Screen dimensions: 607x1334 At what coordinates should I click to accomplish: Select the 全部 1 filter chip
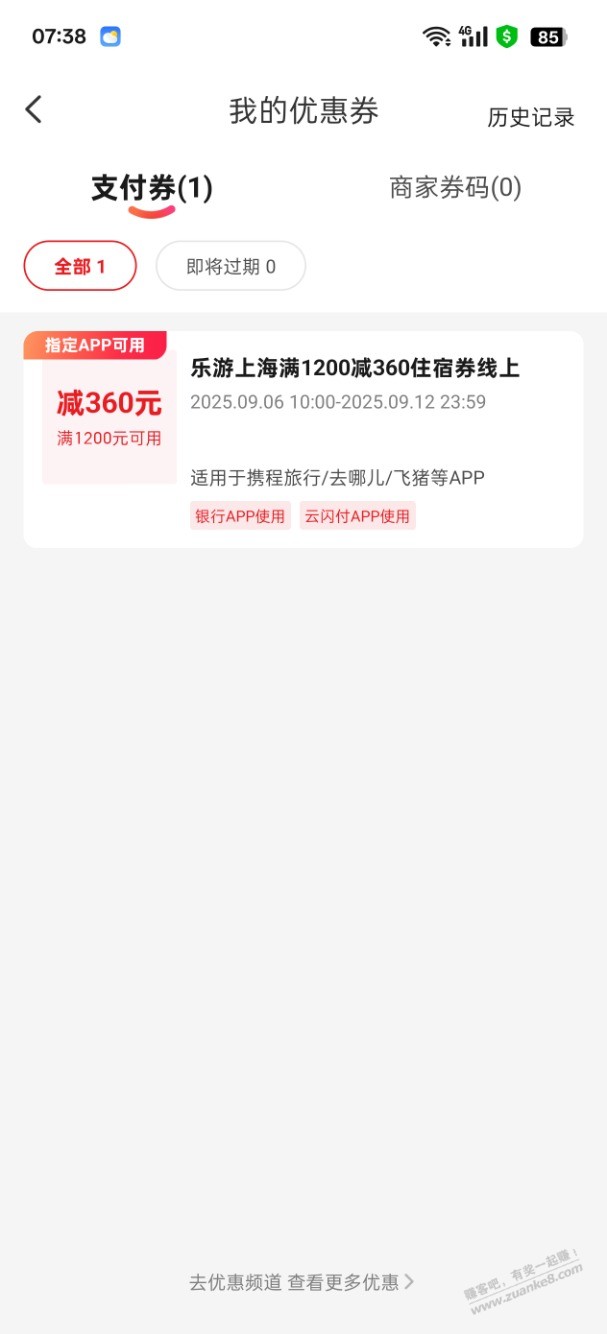pos(80,266)
